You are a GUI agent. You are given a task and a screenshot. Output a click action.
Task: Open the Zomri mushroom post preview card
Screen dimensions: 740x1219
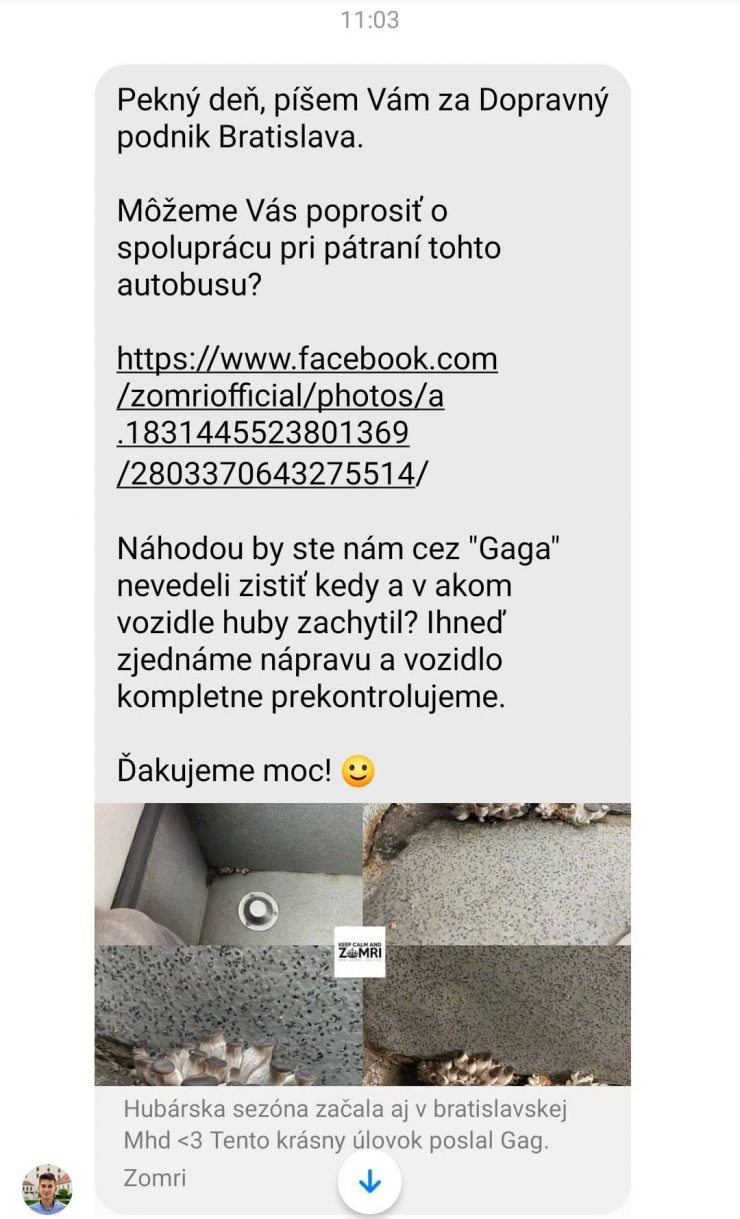[363, 1006]
